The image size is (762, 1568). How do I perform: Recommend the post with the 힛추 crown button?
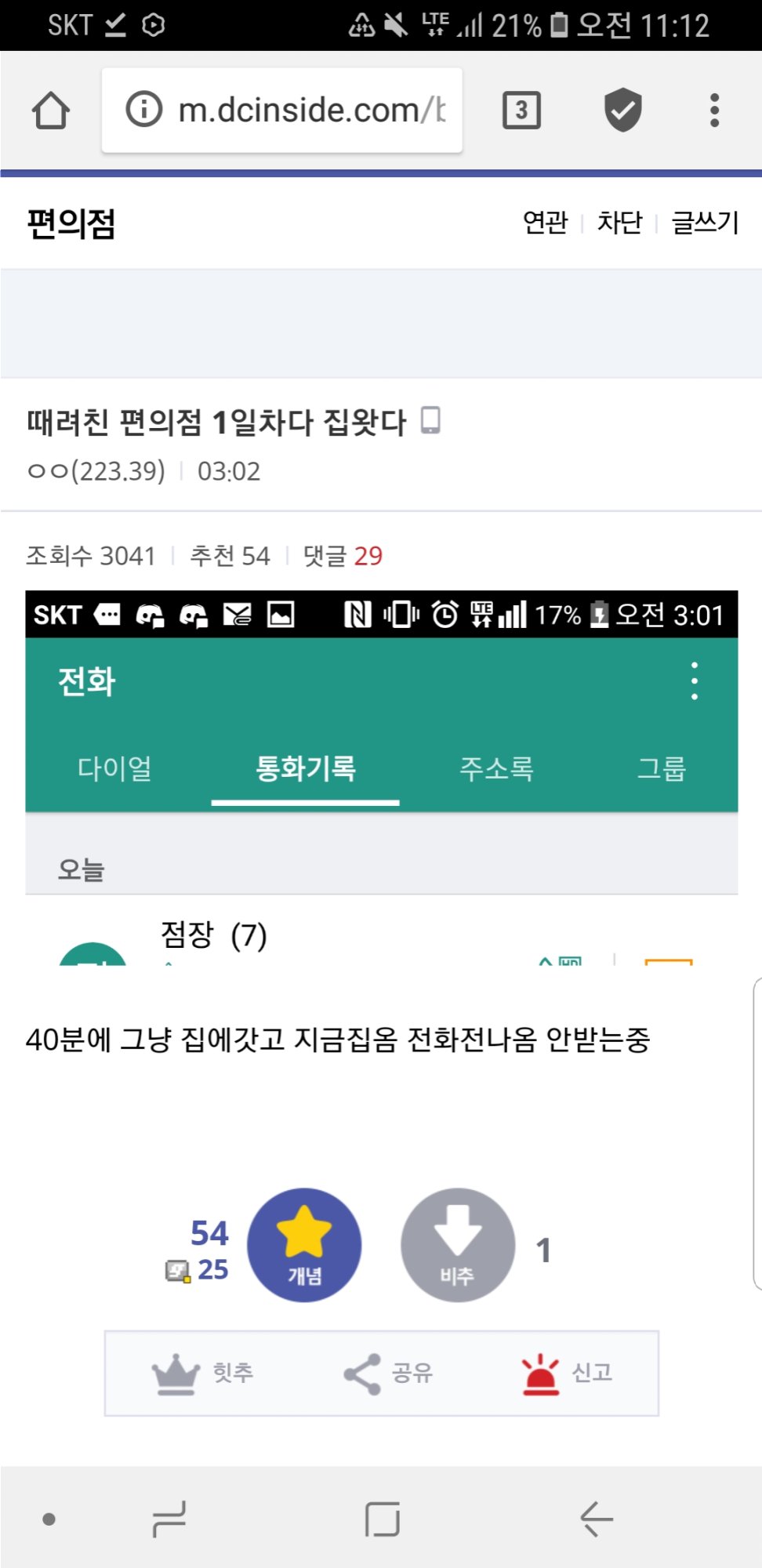(x=203, y=1373)
